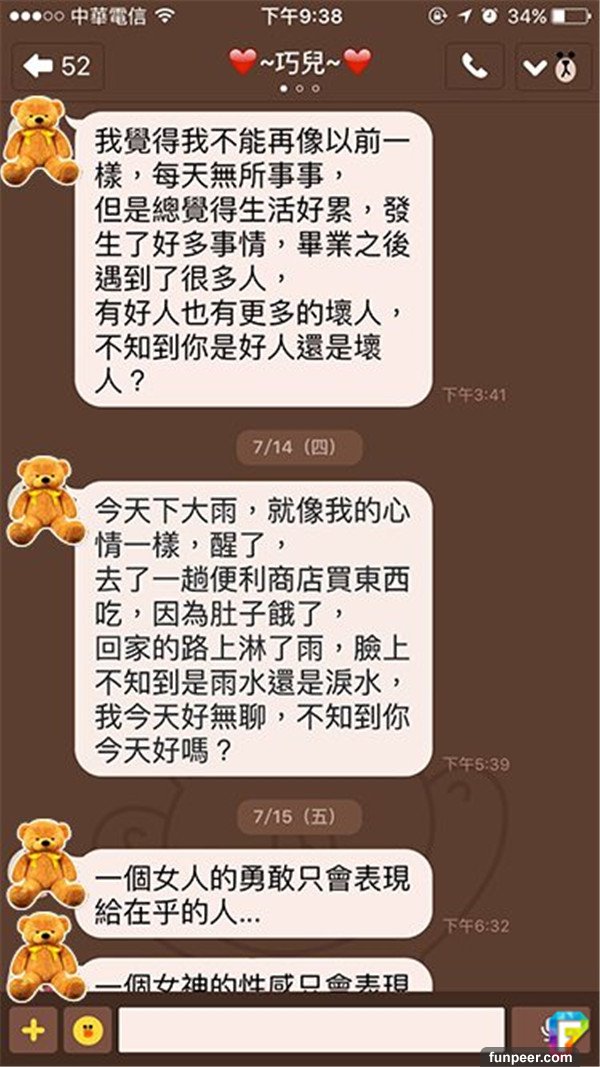The width and height of the screenshot is (600, 1067).
Task: Start a voice call with 巧兒
Action: coord(473,67)
